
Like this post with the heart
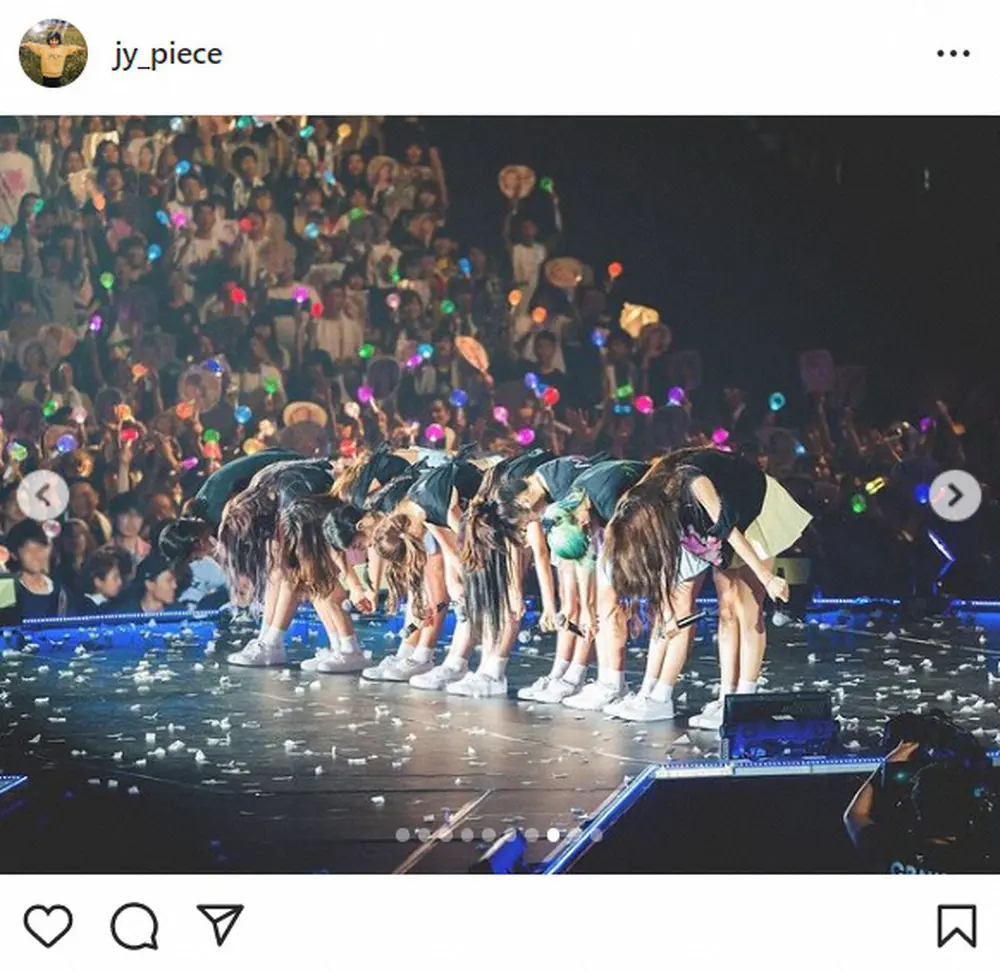click(48, 925)
